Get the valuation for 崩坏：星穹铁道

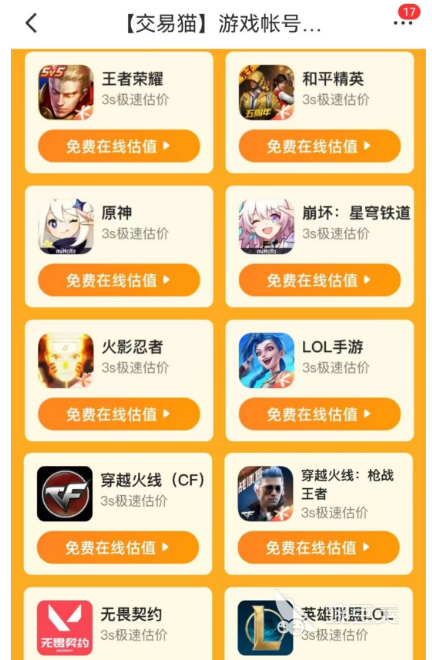pyautogui.click(x=320, y=280)
